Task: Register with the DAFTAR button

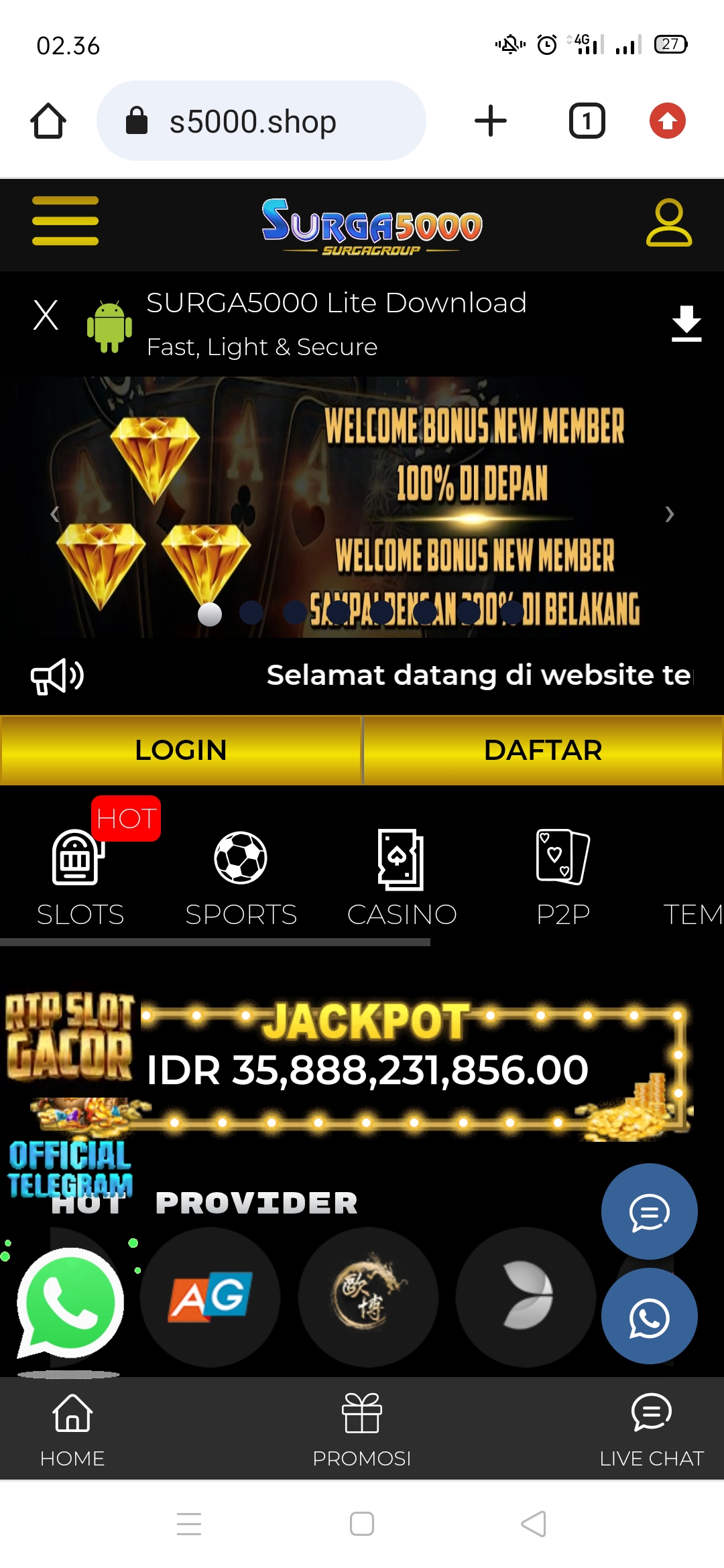Action: pos(543,750)
